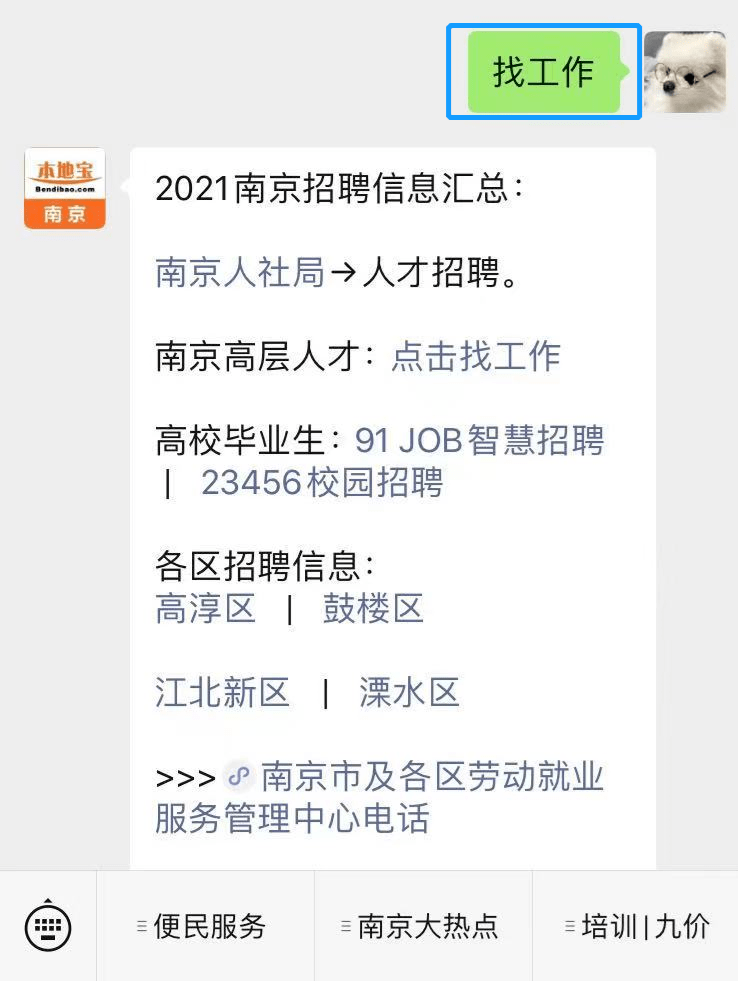The image size is (738, 981).
Task: View 鼓楼区 recruitment info
Action: pos(373,608)
